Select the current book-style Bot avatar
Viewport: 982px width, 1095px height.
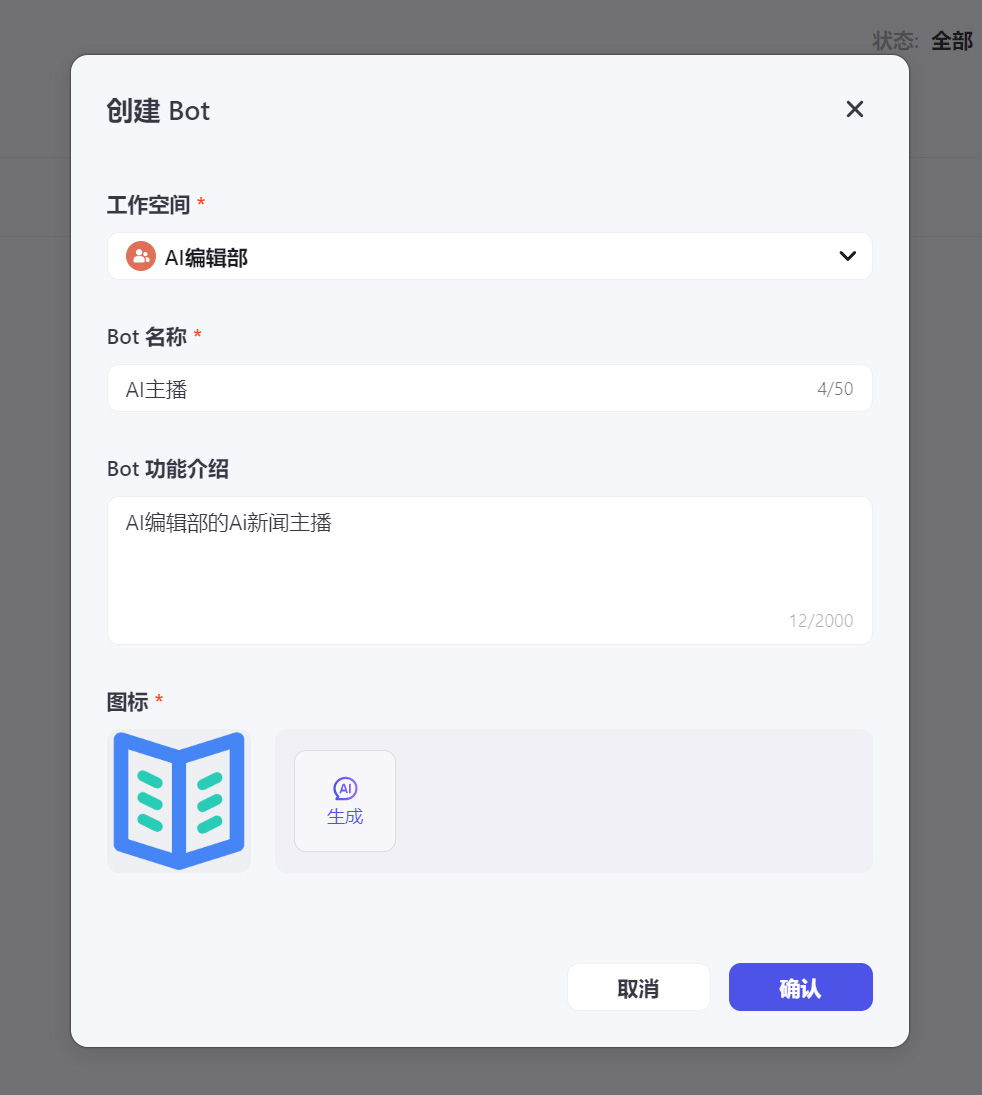coord(179,800)
